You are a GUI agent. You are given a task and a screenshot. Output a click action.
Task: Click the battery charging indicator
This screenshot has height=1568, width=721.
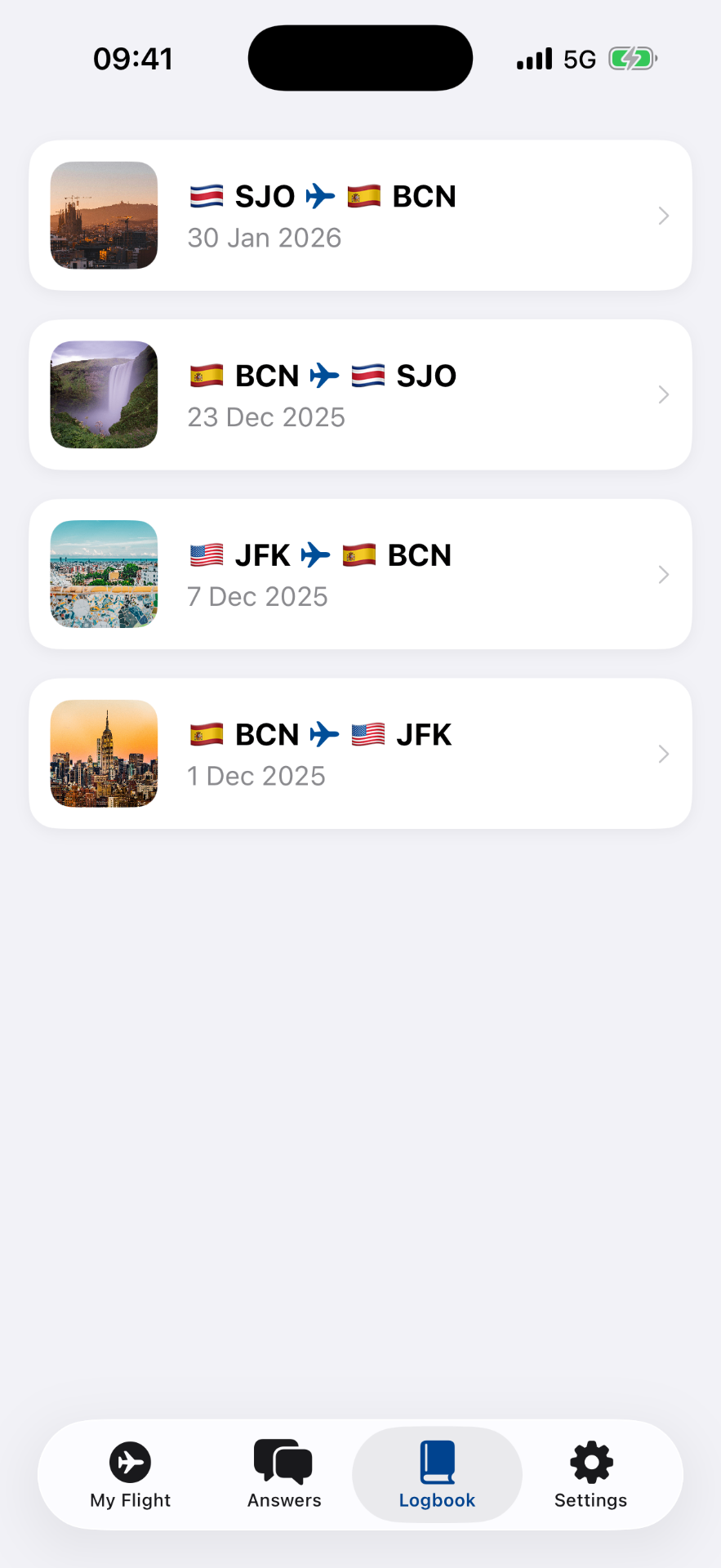point(631,58)
